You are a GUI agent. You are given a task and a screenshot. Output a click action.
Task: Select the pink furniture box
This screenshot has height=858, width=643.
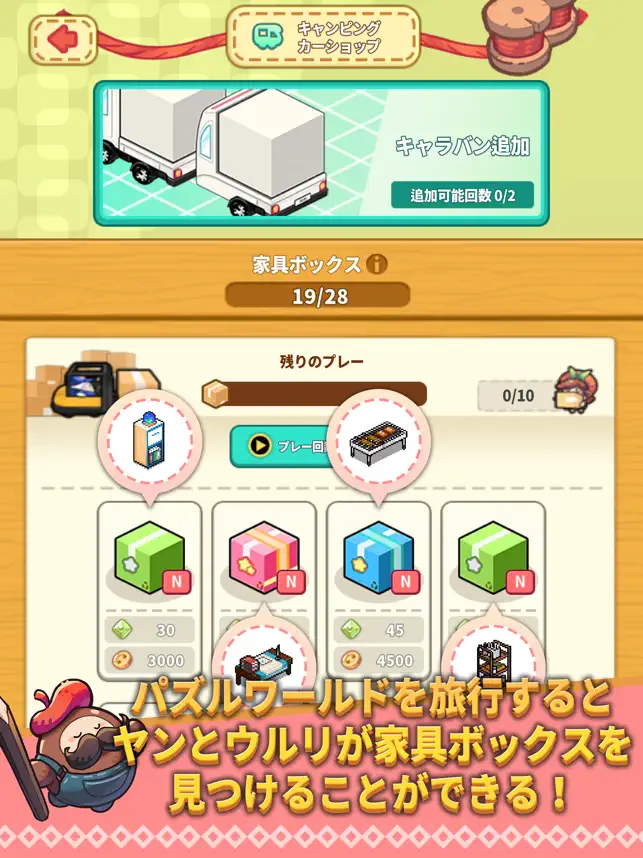pyautogui.click(x=264, y=560)
